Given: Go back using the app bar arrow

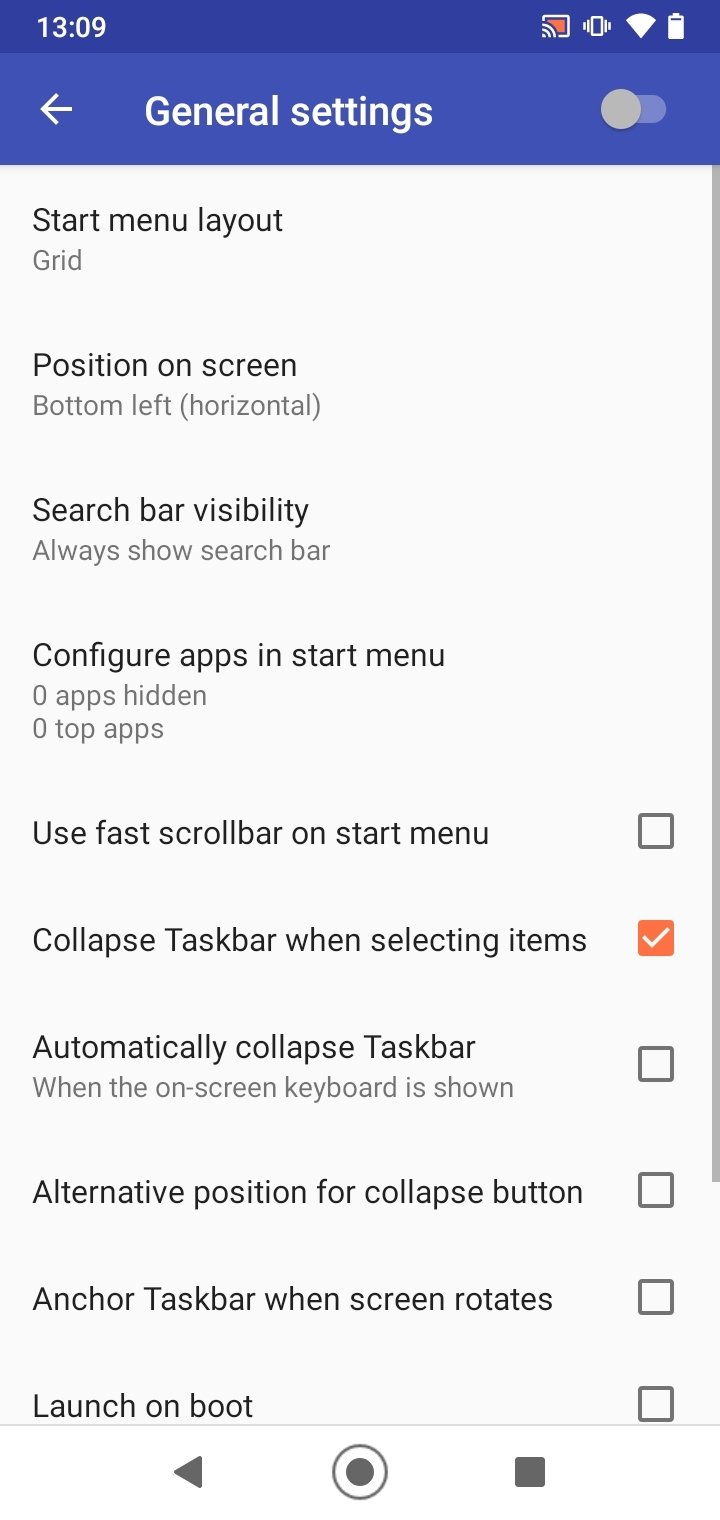Looking at the screenshot, I should coord(56,110).
